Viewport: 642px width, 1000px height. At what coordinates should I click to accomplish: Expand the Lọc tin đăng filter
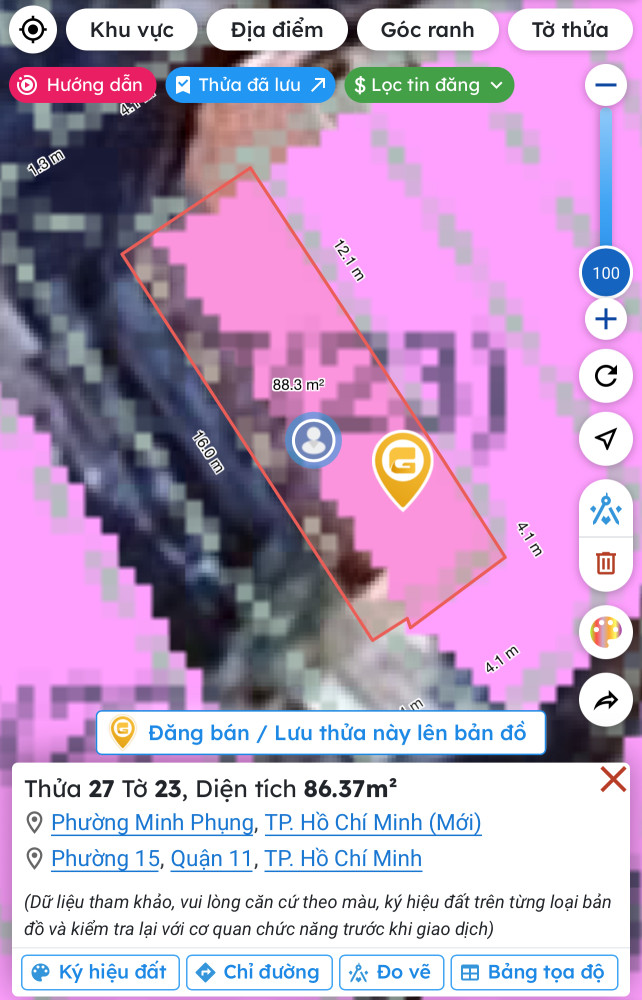point(428,85)
